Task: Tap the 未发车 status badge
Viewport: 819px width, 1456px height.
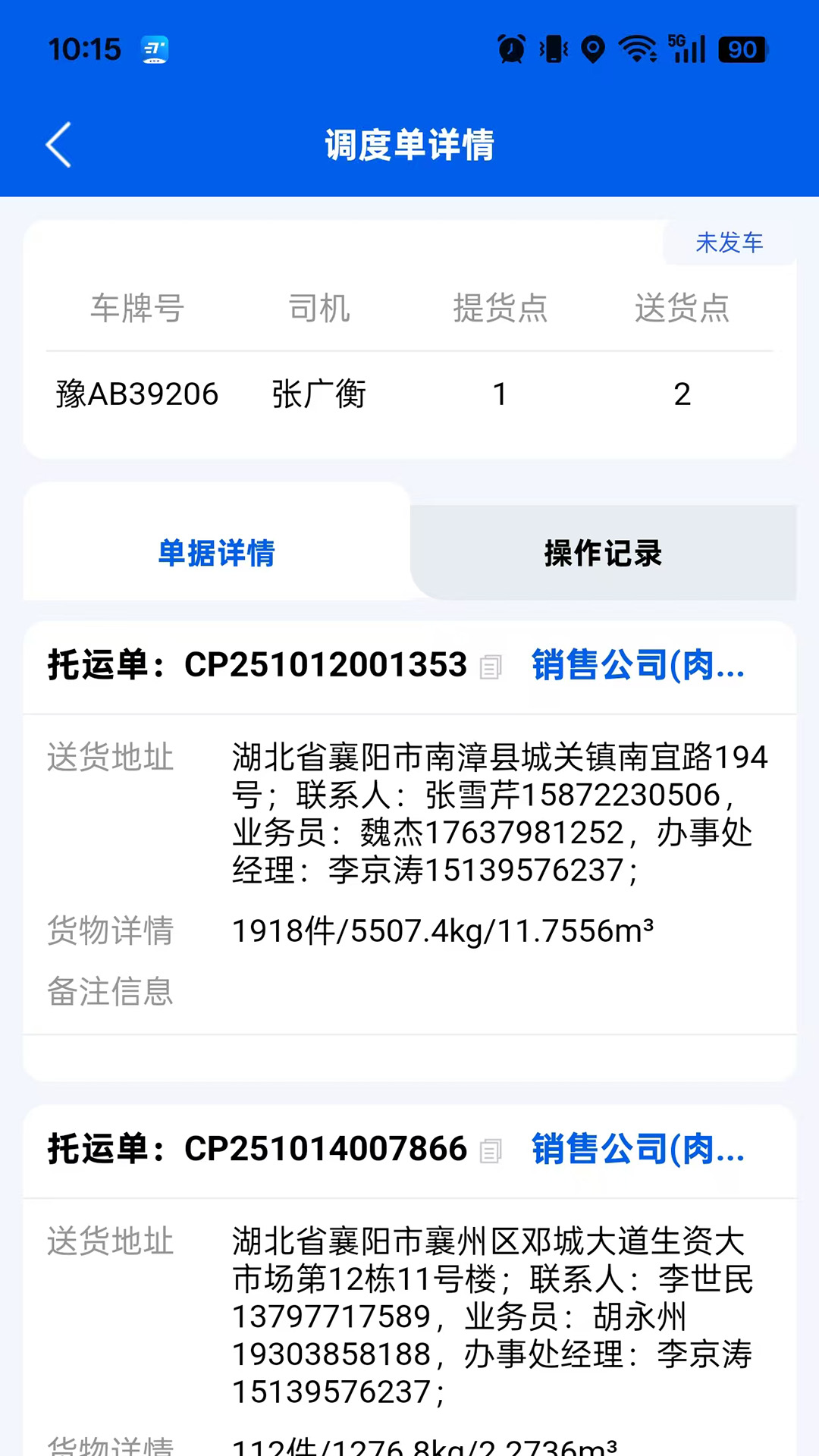Action: click(x=730, y=243)
